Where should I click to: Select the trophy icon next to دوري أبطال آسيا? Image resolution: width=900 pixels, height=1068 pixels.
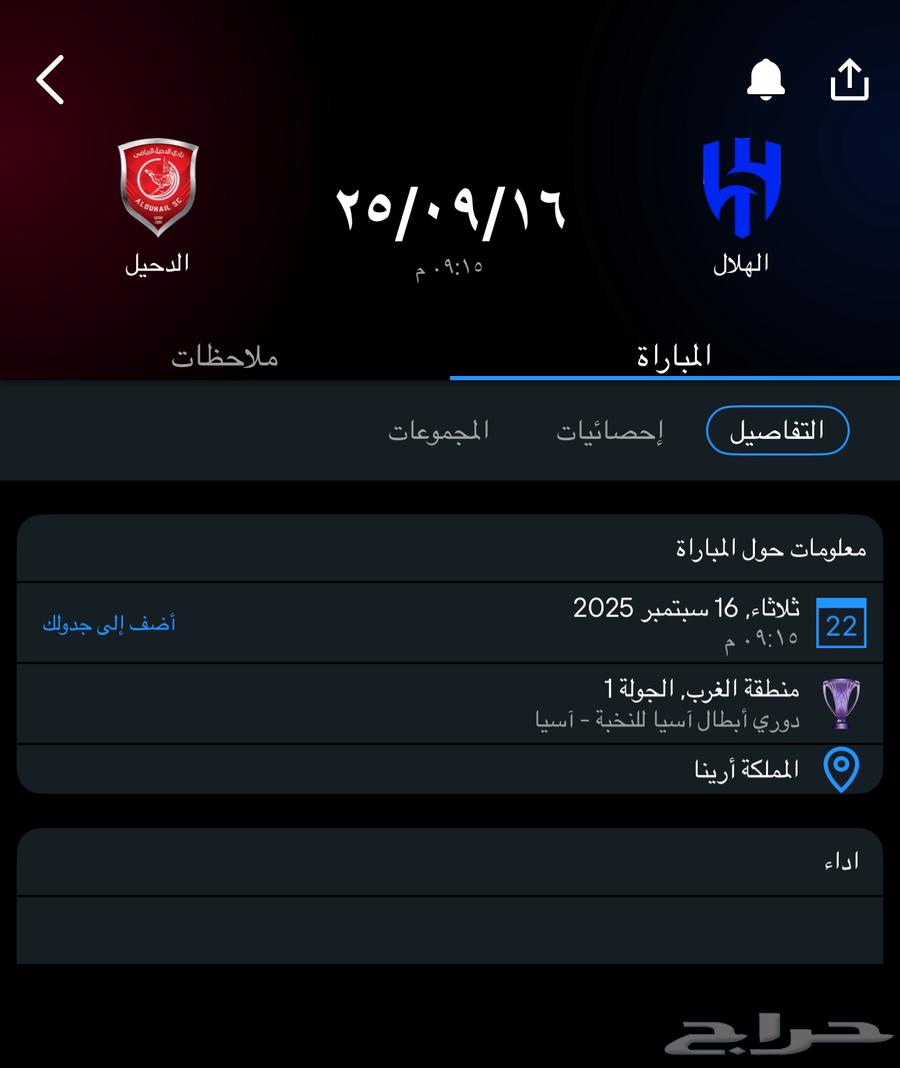841,703
